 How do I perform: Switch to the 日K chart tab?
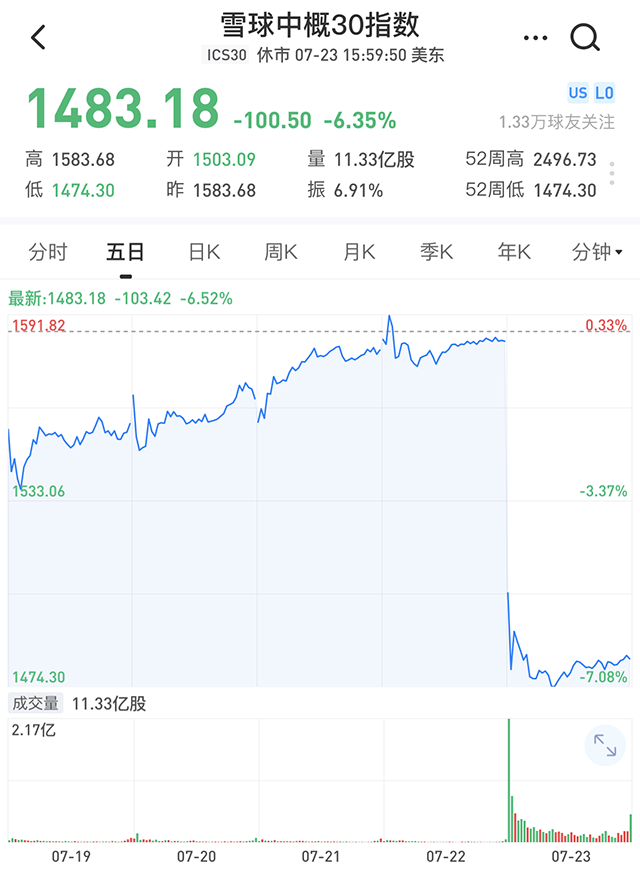coord(204,252)
